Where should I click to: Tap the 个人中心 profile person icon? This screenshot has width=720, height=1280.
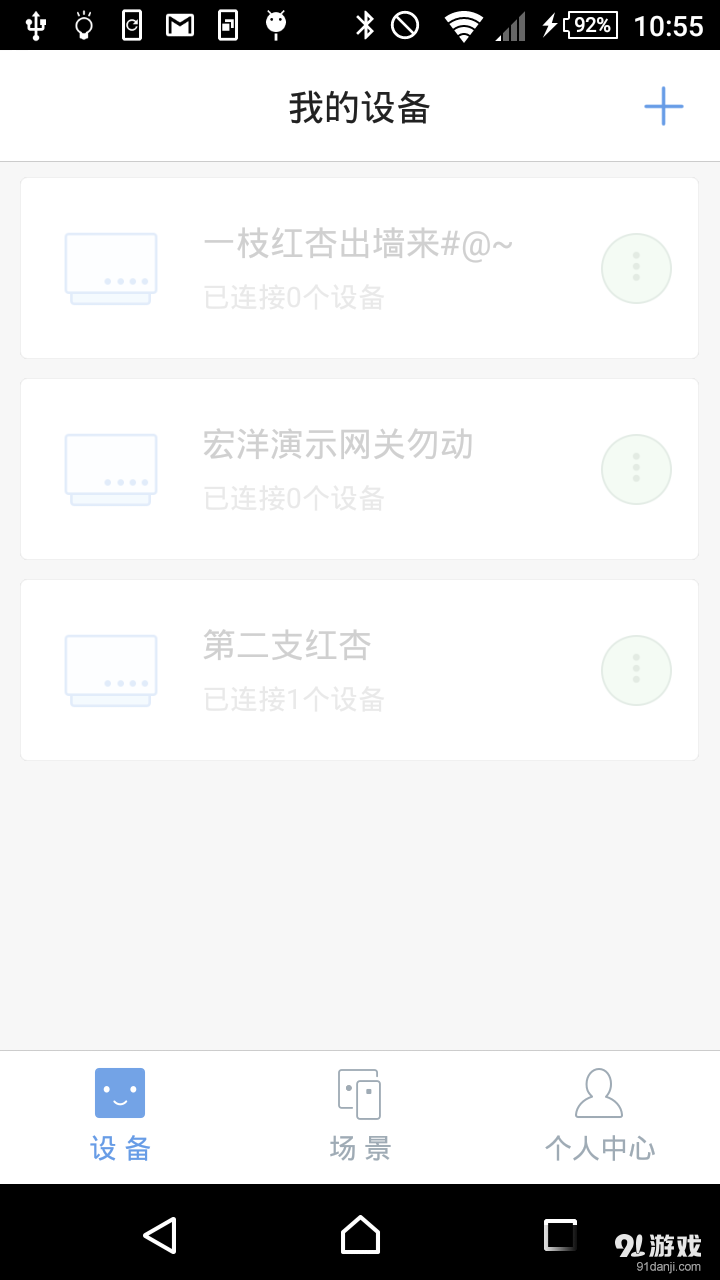point(599,1093)
